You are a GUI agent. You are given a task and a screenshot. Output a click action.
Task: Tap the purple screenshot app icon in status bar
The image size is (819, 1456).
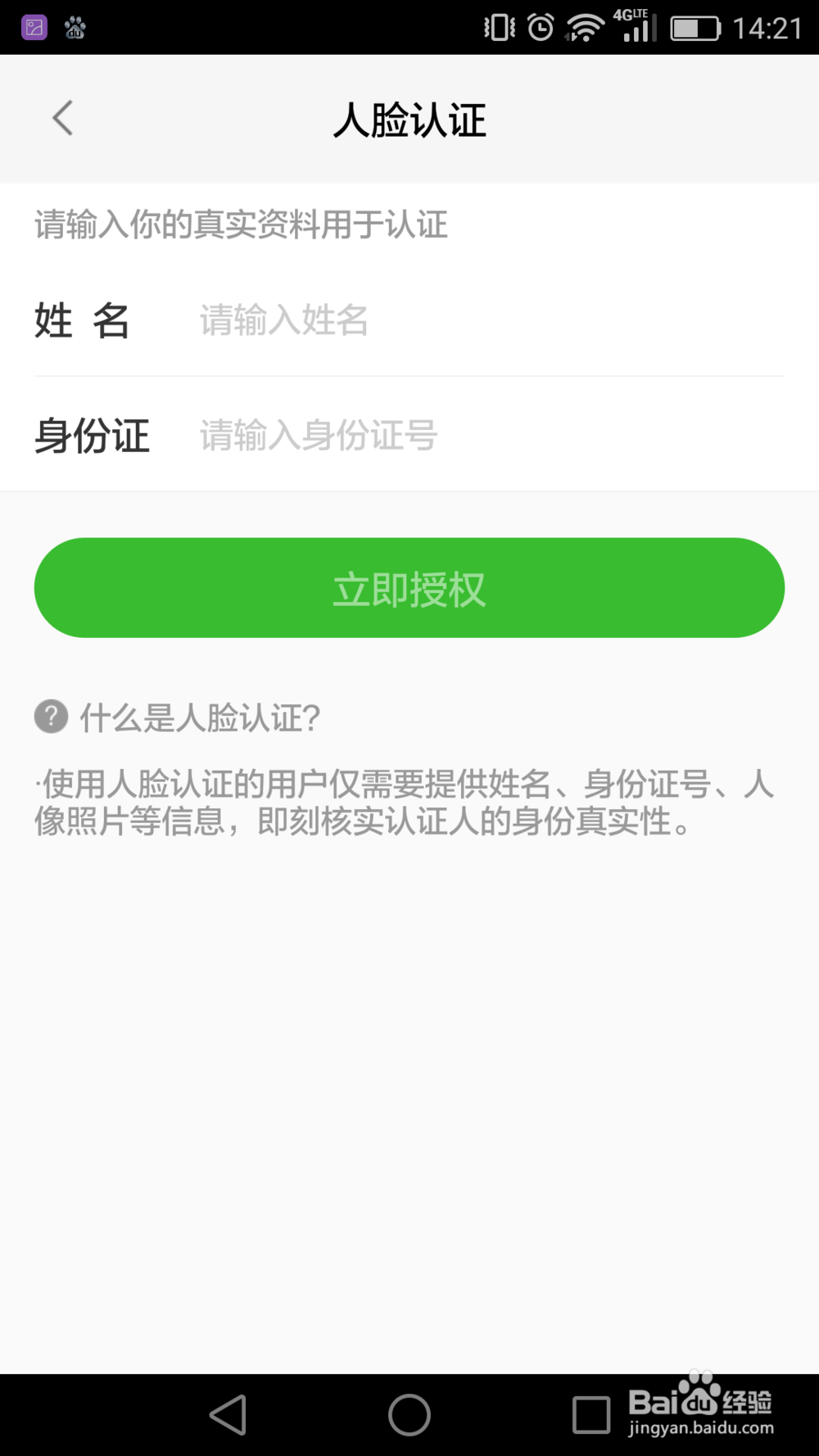pyautogui.click(x=33, y=27)
